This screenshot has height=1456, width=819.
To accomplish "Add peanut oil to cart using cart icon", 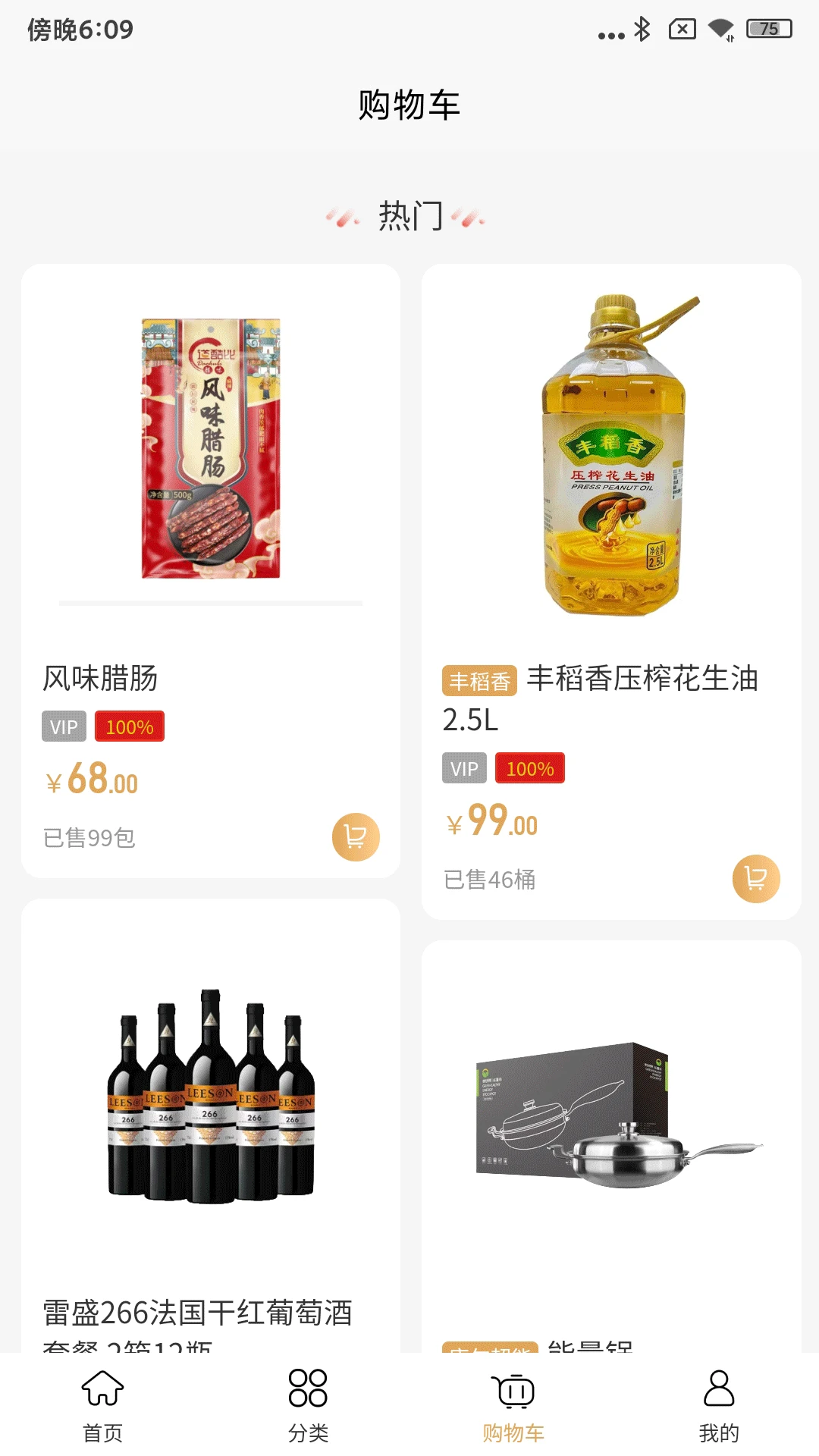I will pos(755,877).
